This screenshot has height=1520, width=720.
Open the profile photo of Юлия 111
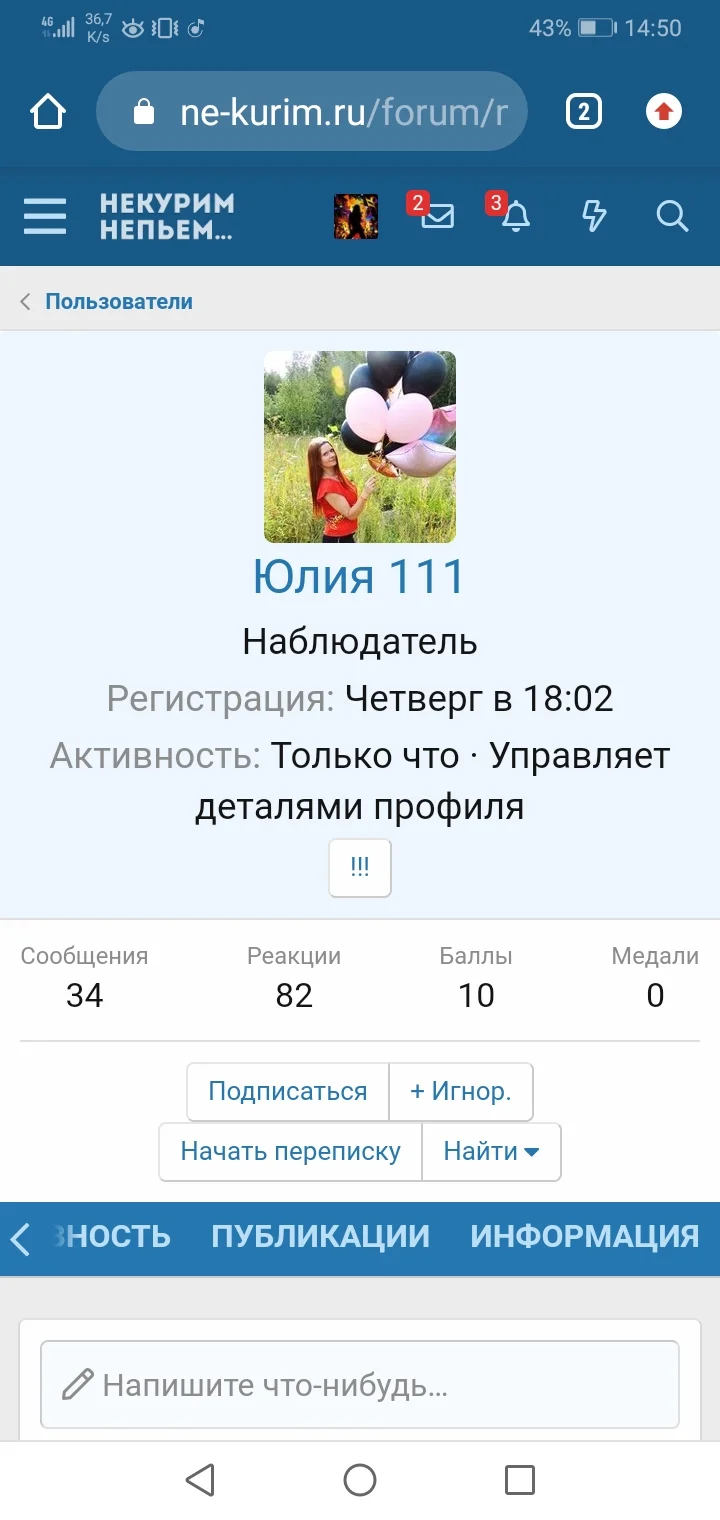point(360,446)
